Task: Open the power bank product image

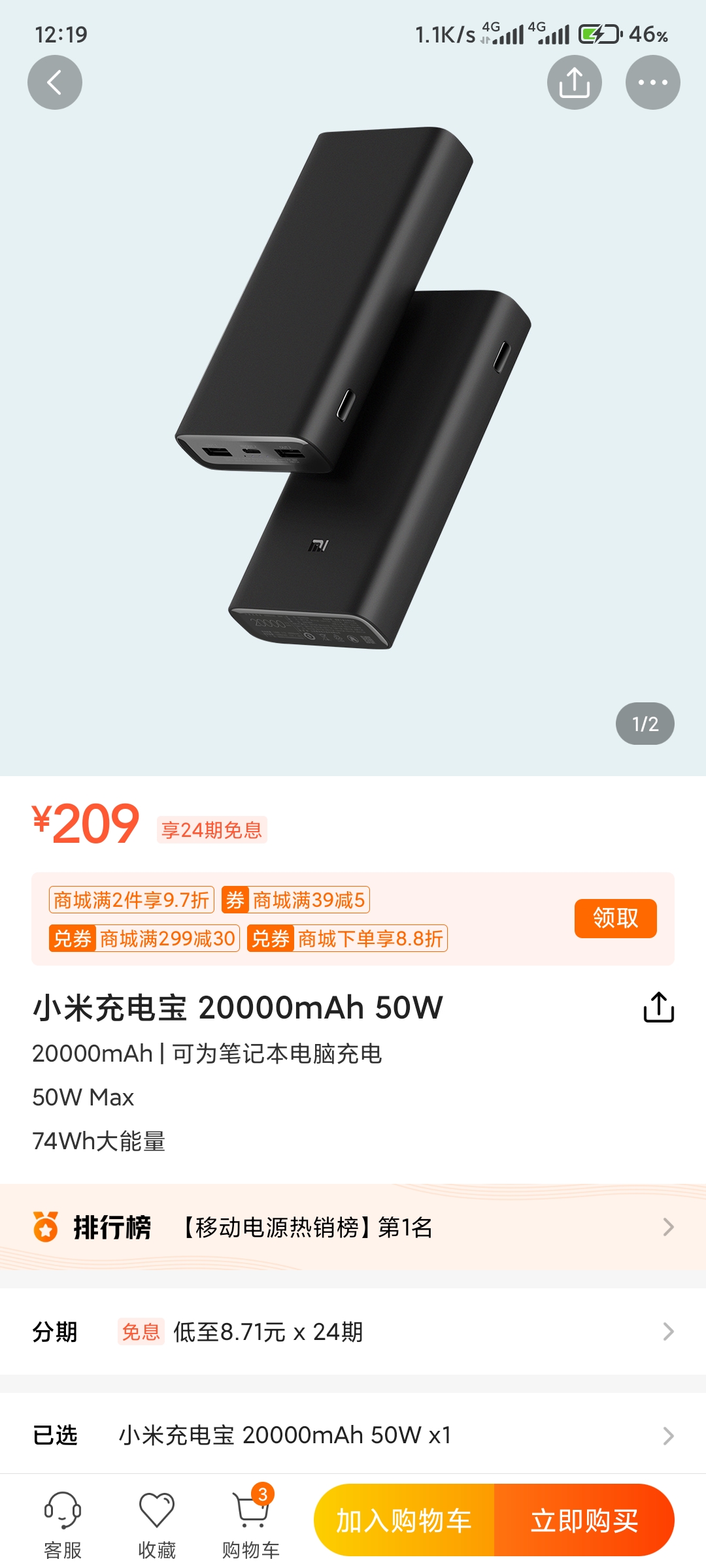Action: point(353,392)
